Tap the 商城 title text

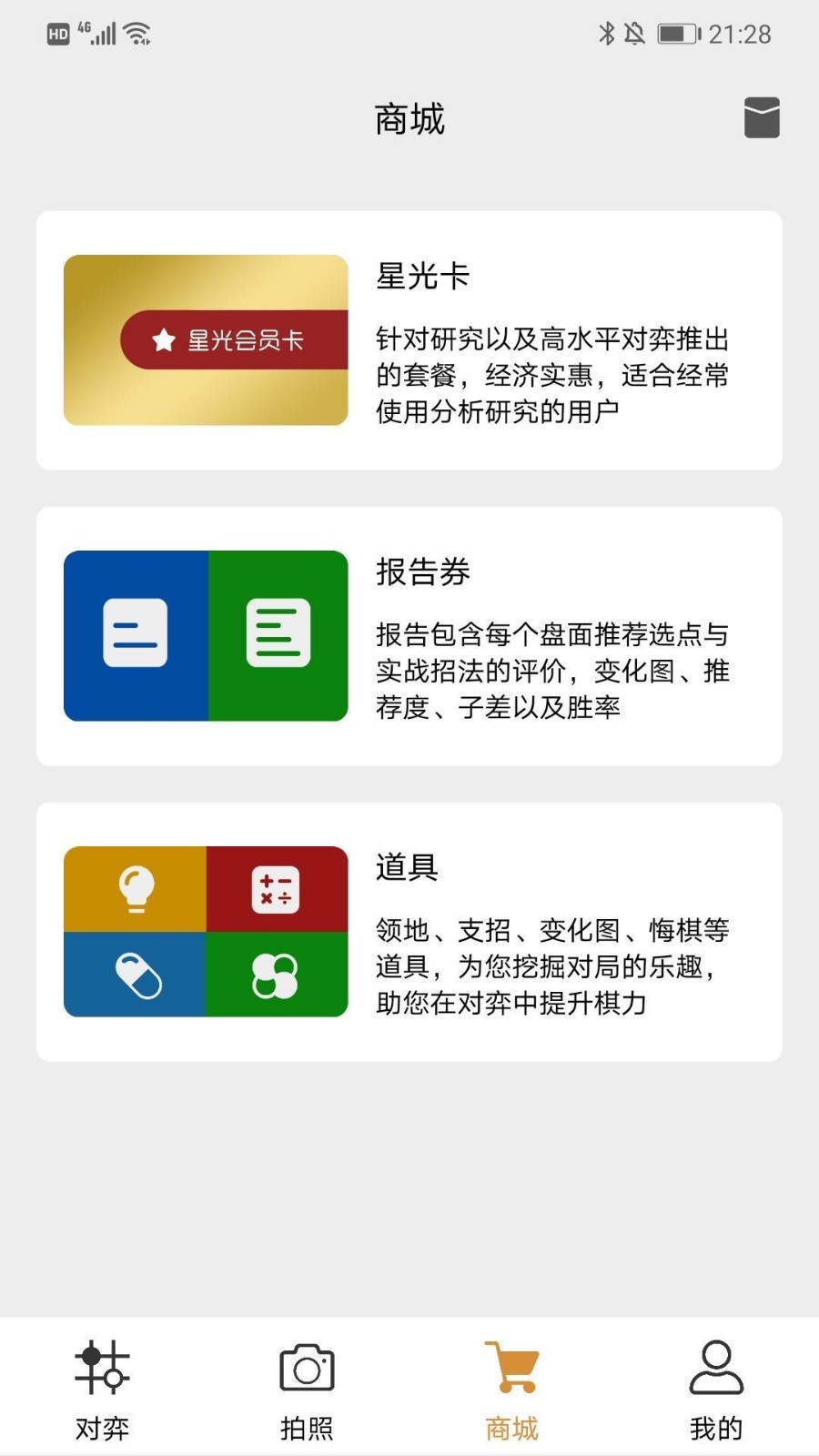[409, 119]
